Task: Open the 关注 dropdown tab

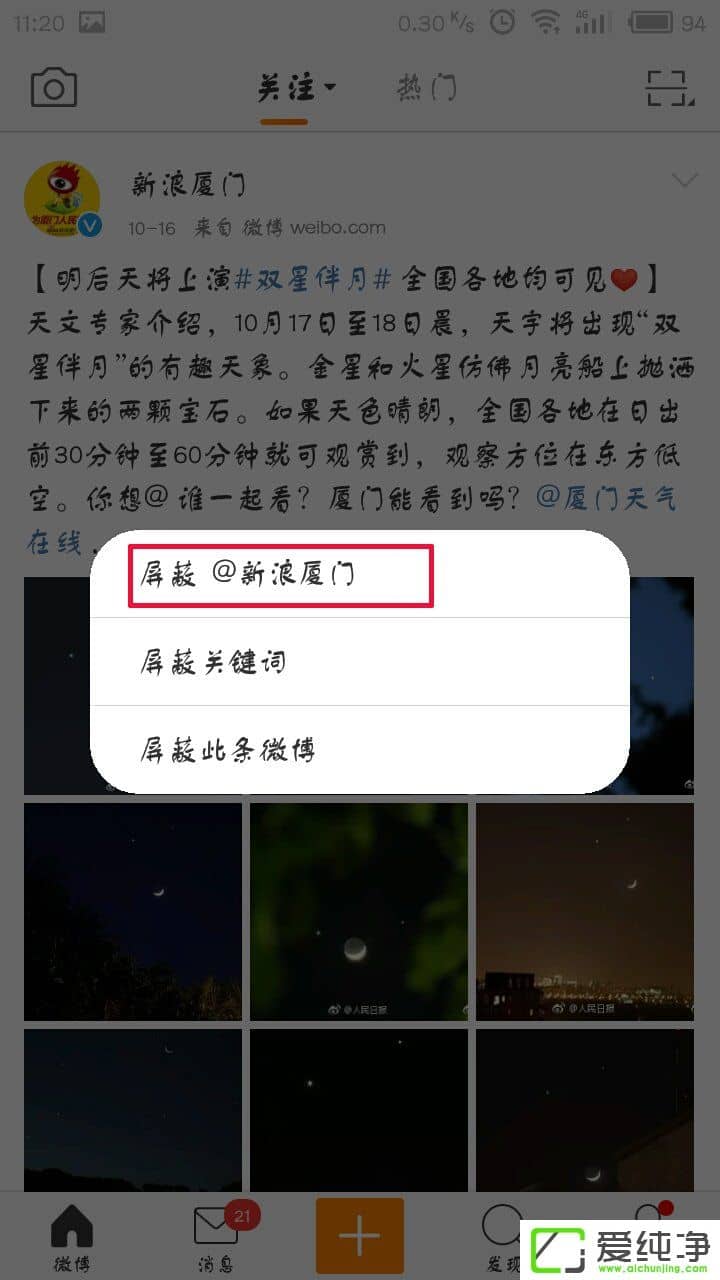Action: point(296,88)
